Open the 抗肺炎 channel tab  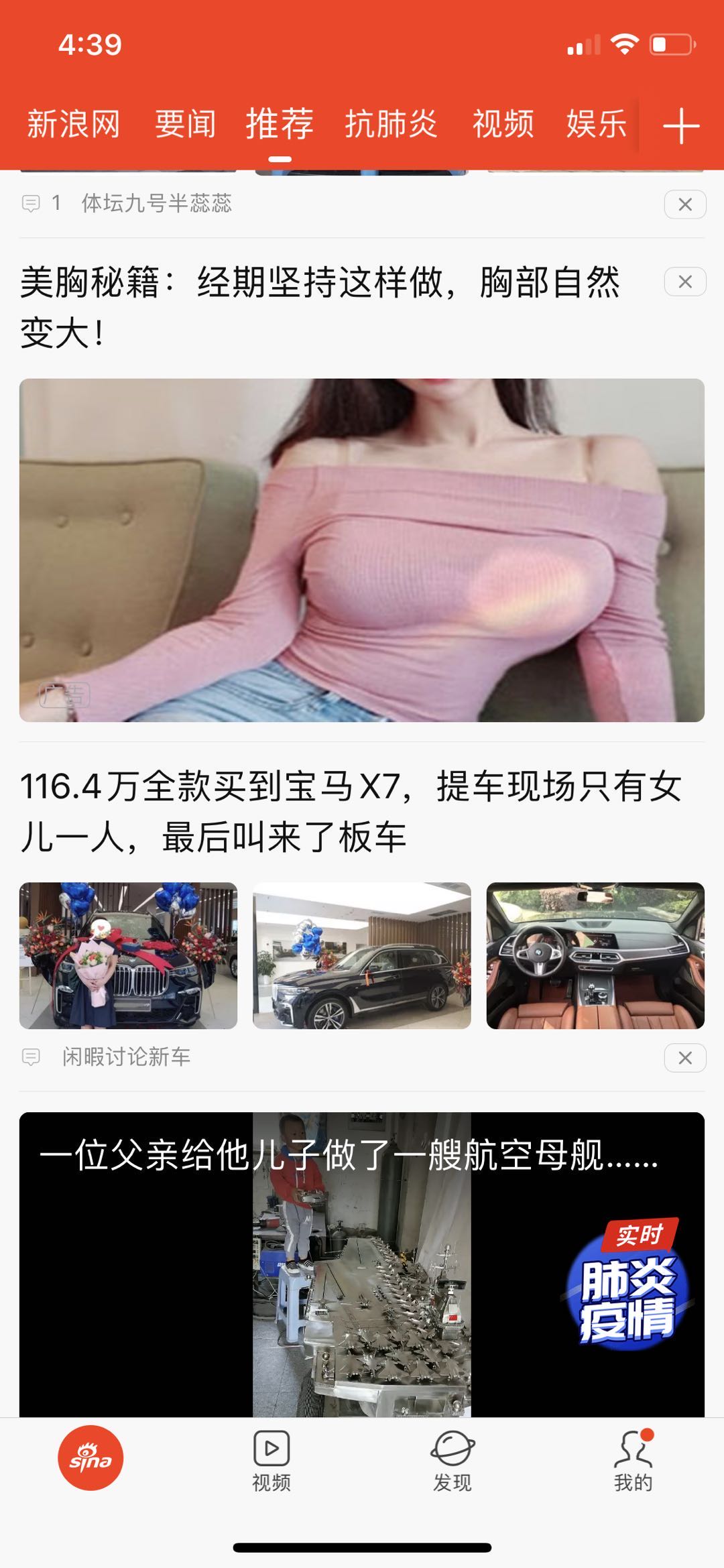(391, 124)
